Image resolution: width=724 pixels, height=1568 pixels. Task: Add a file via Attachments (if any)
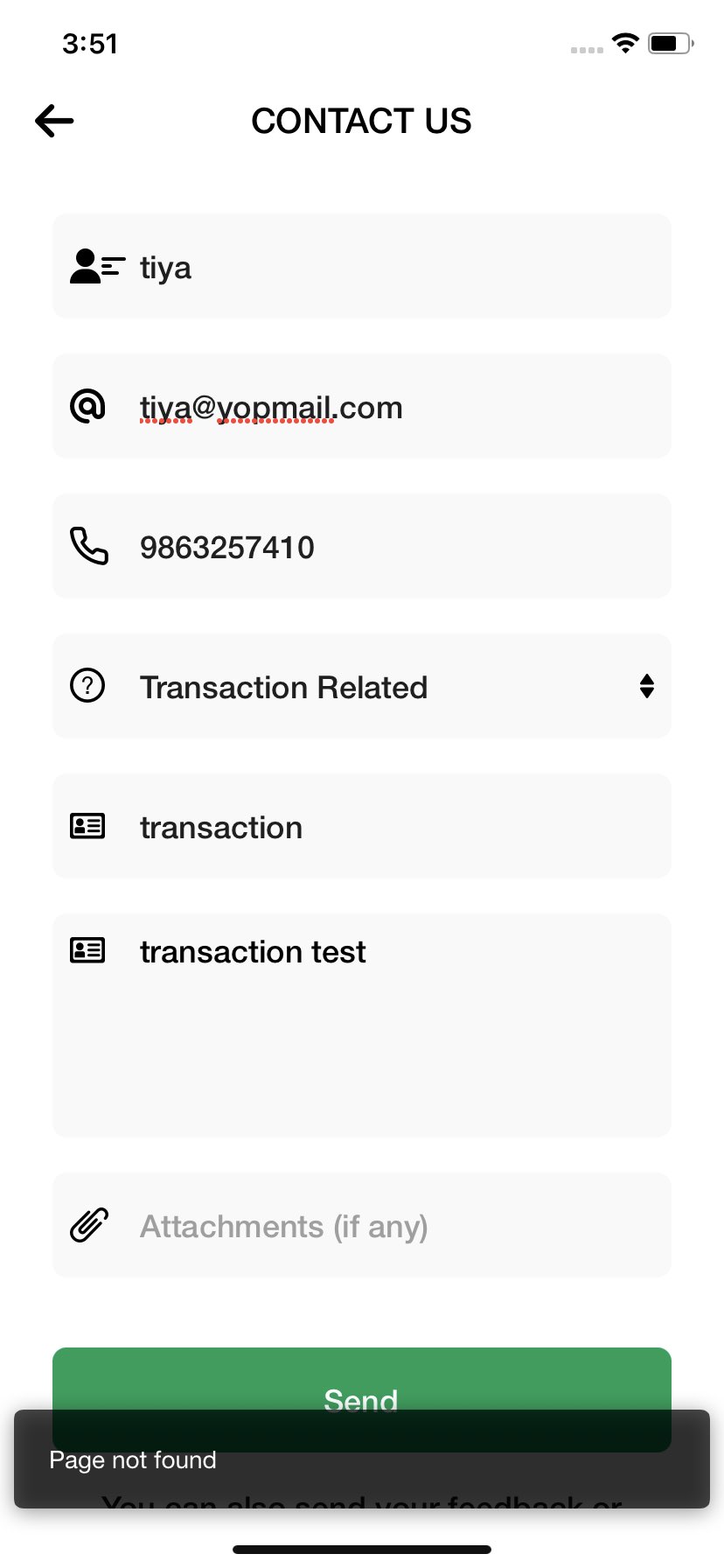coord(362,1225)
